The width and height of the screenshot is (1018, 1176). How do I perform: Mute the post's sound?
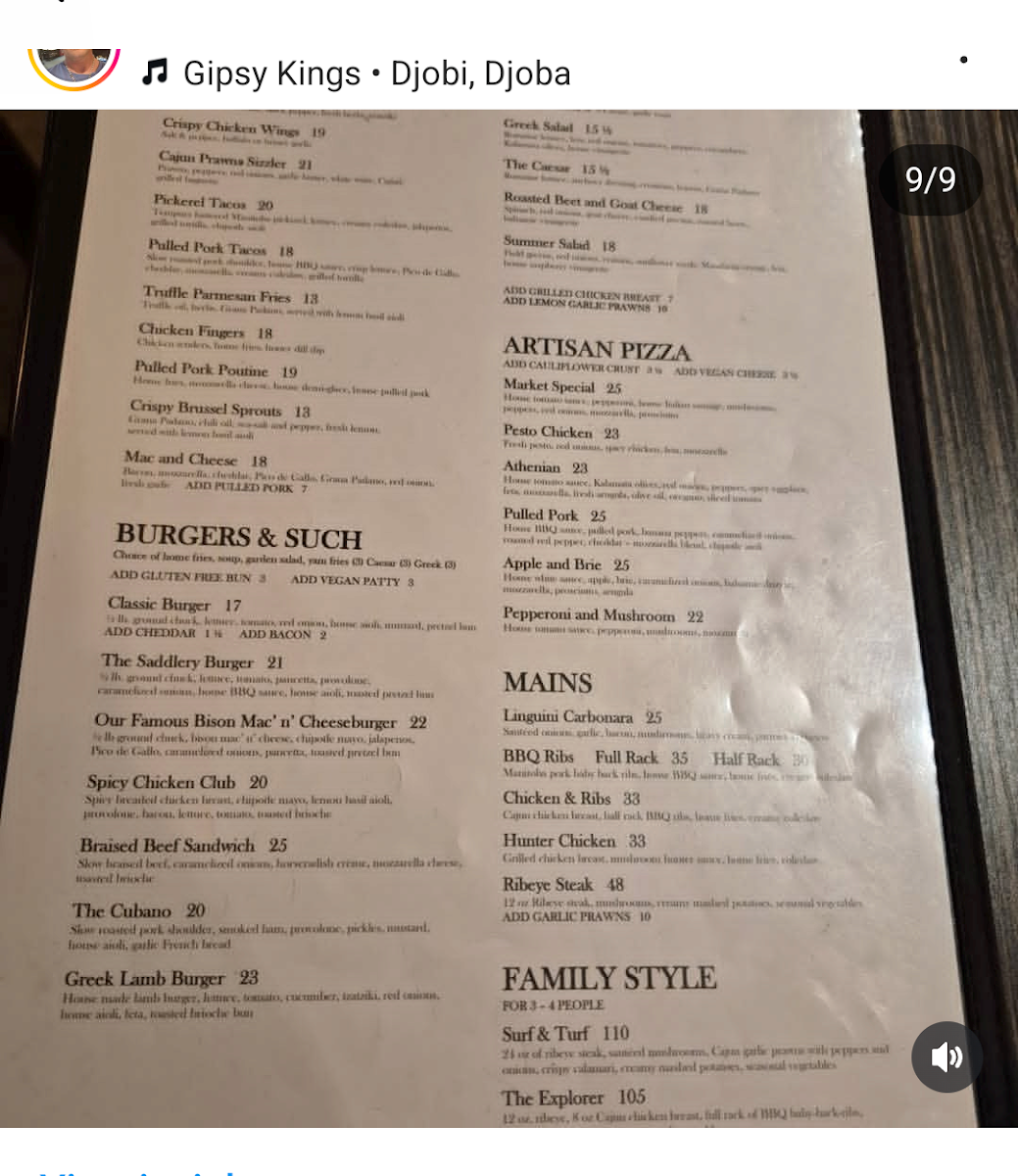coord(946,1056)
